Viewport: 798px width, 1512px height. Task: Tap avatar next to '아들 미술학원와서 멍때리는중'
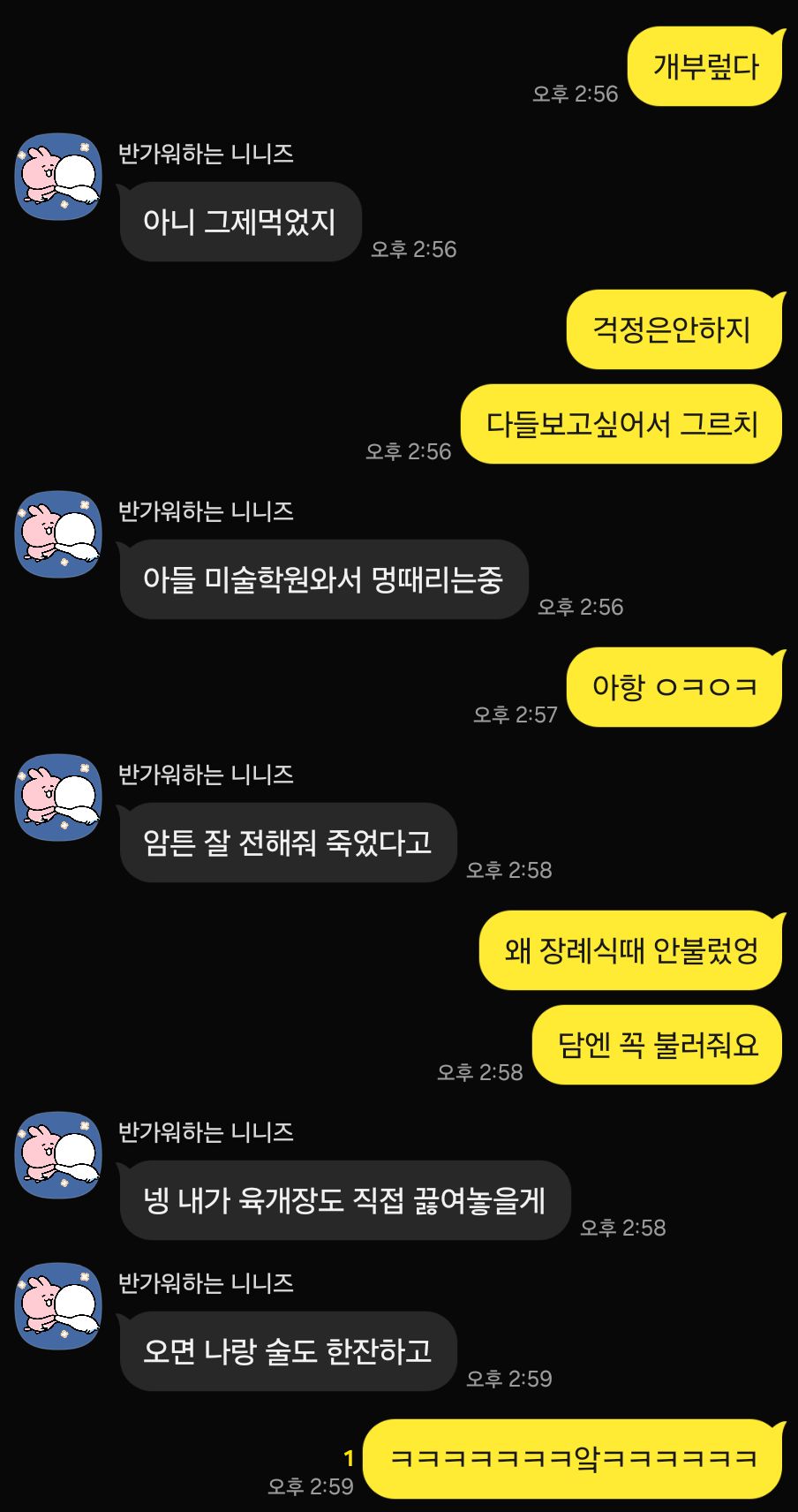[x=59, y=534]
